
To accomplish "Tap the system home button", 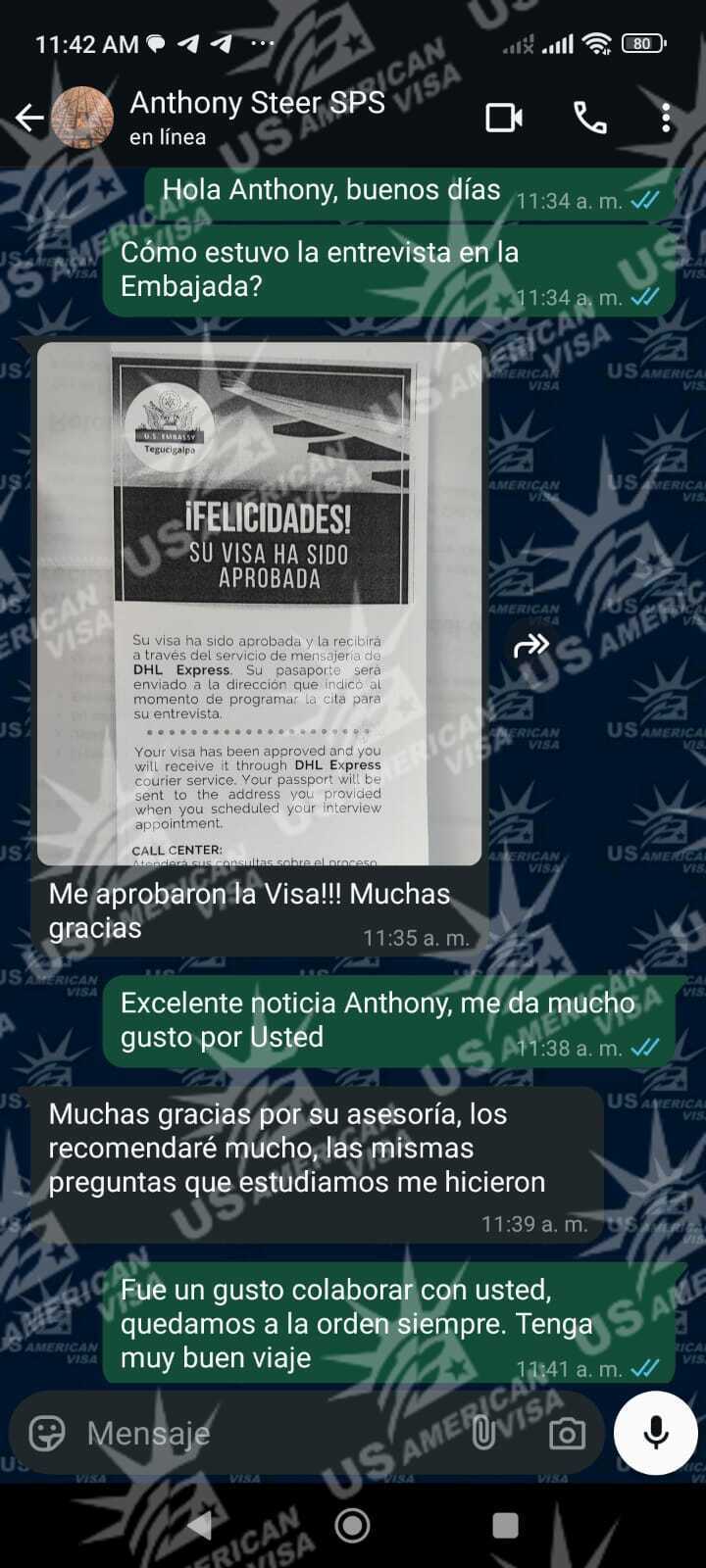I will click(352, 1525).
